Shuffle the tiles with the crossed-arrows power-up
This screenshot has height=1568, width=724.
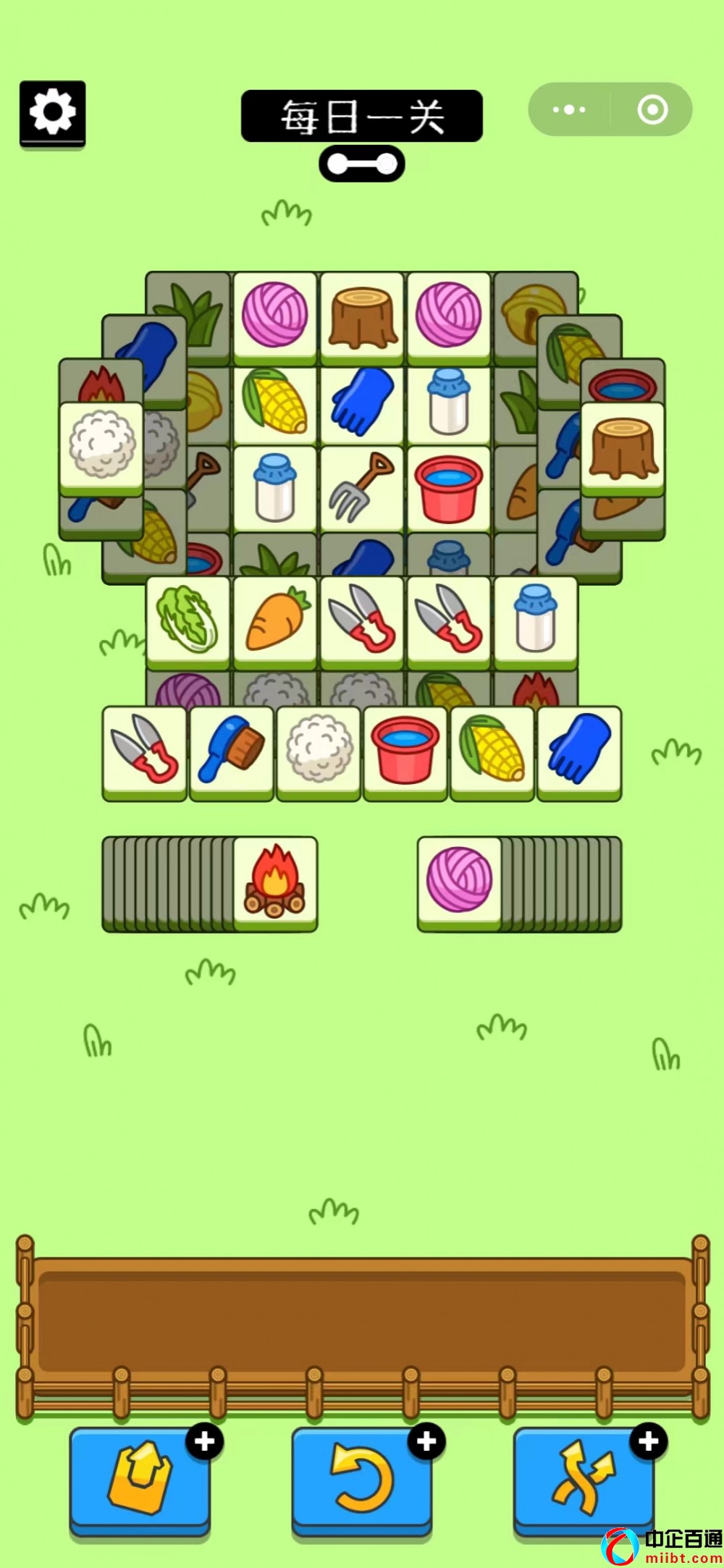click(x=584, y=1479)
